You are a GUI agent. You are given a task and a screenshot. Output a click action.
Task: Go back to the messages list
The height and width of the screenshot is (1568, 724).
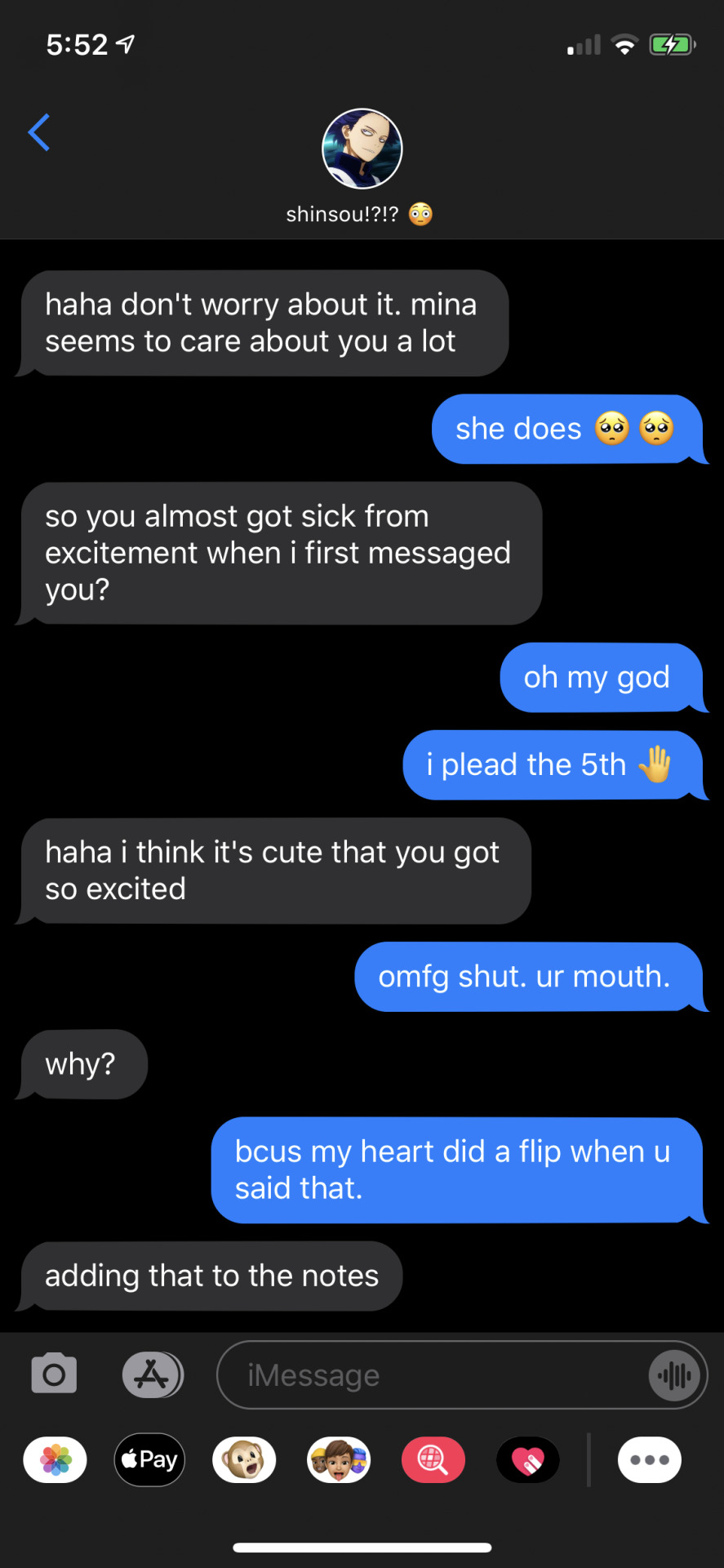point(39,132)
